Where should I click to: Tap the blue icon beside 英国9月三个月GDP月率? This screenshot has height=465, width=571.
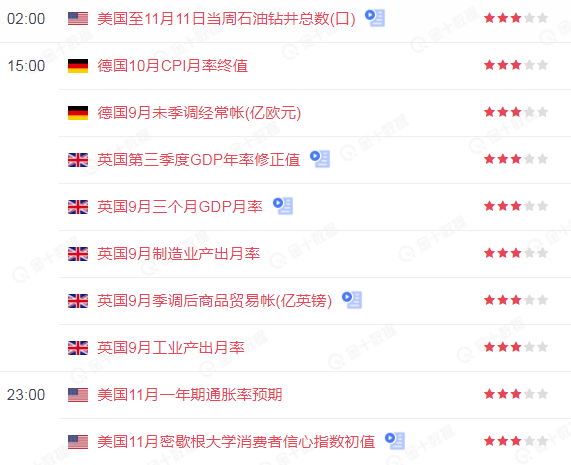pos(283,206)
